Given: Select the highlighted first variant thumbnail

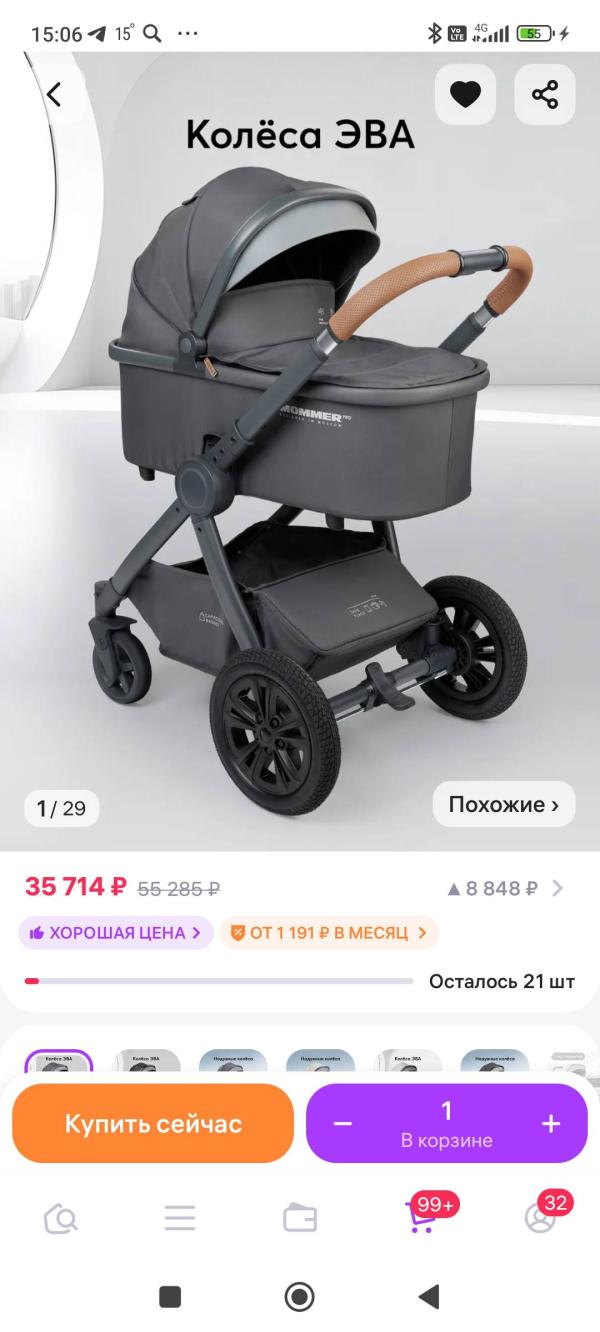Looking at the screenshot, I should (x=58, y=1063).
